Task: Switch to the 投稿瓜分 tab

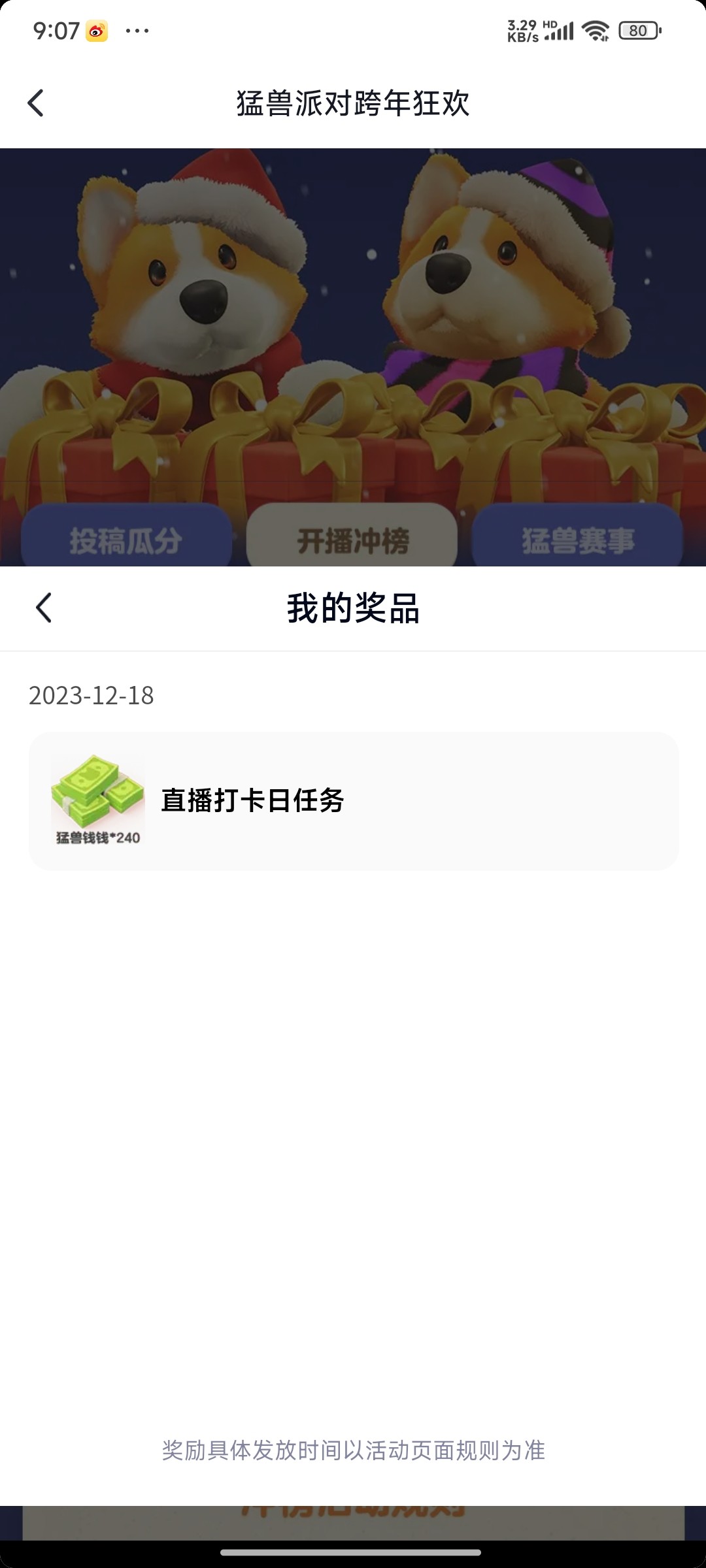Action: pyautogui.click(x=126, y=540)
